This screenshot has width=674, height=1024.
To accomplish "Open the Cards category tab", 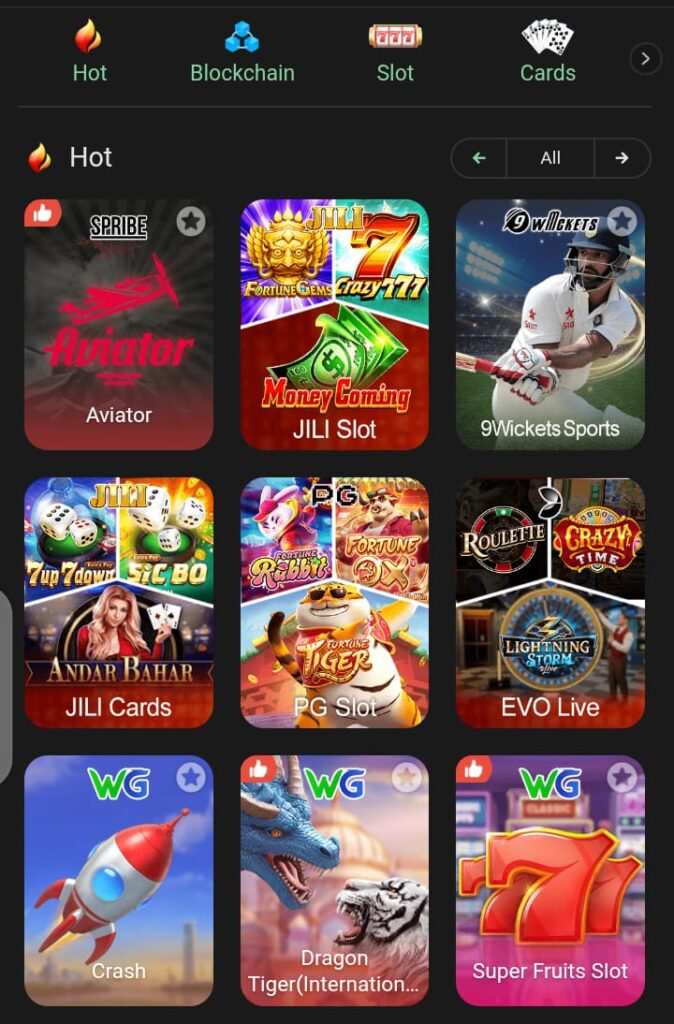I will pyautogui.click(x=547, y=53).
